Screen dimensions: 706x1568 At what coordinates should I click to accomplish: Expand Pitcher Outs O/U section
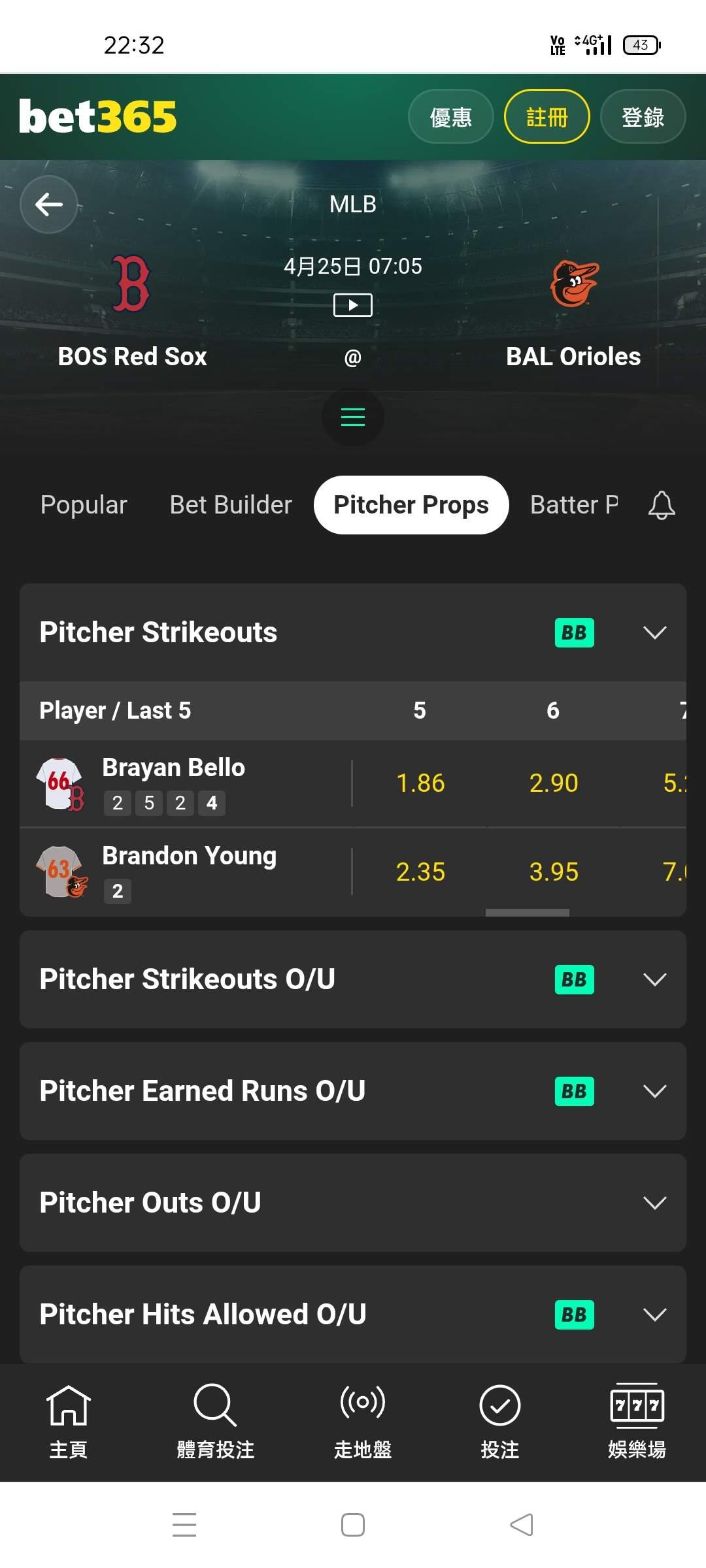(654, 1203)
